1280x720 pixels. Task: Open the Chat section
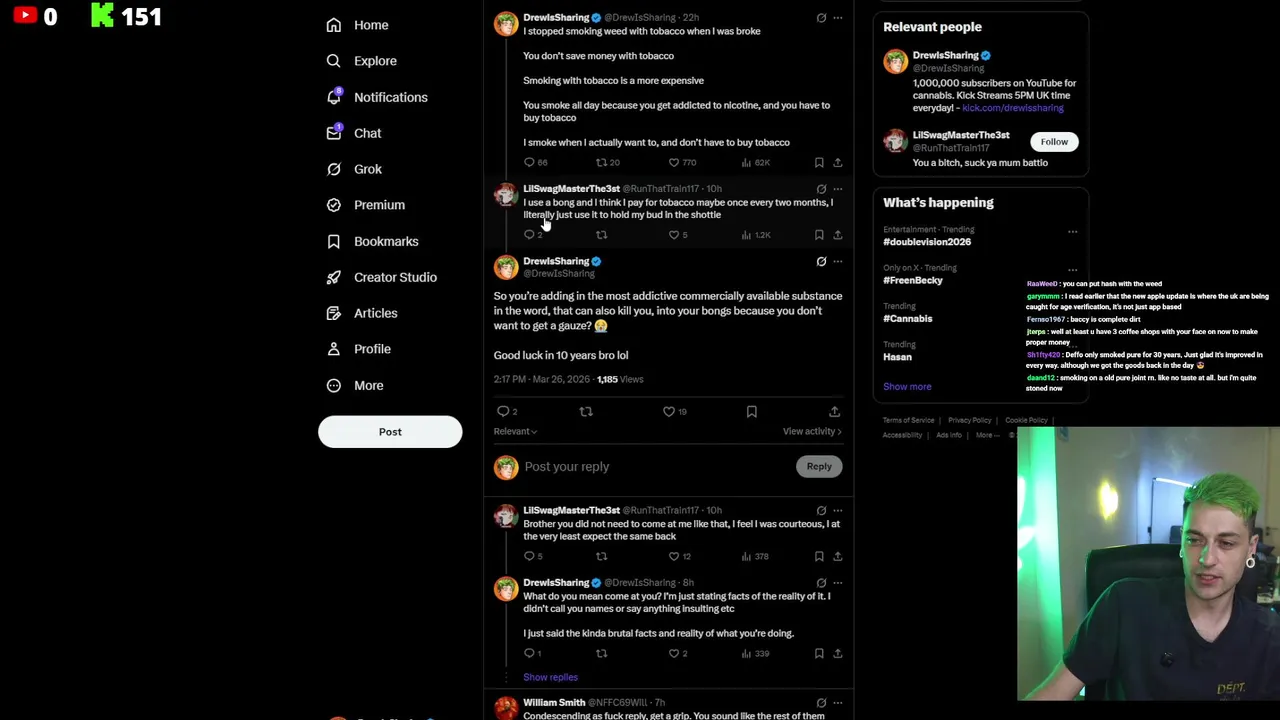pos(367,133)
